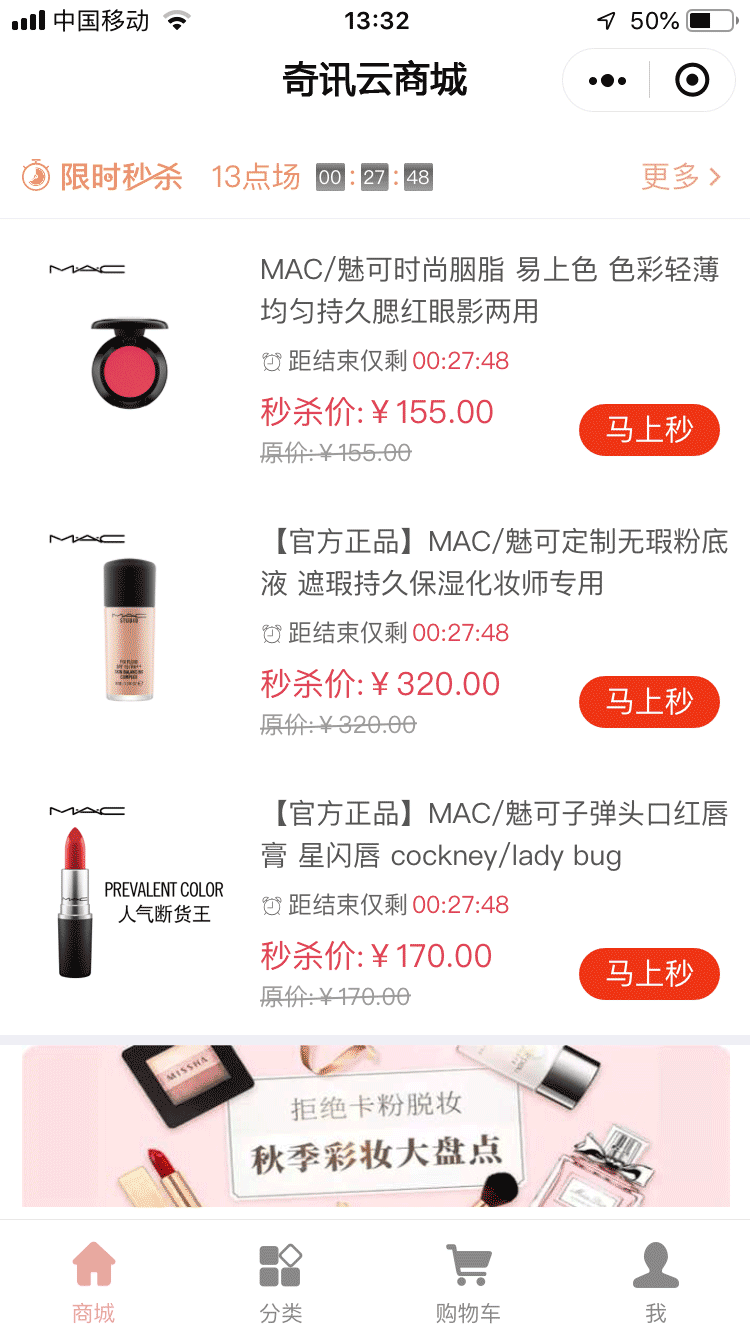Open 更多 flash sale deals
Screen dimensions: 750x1334
681,177
